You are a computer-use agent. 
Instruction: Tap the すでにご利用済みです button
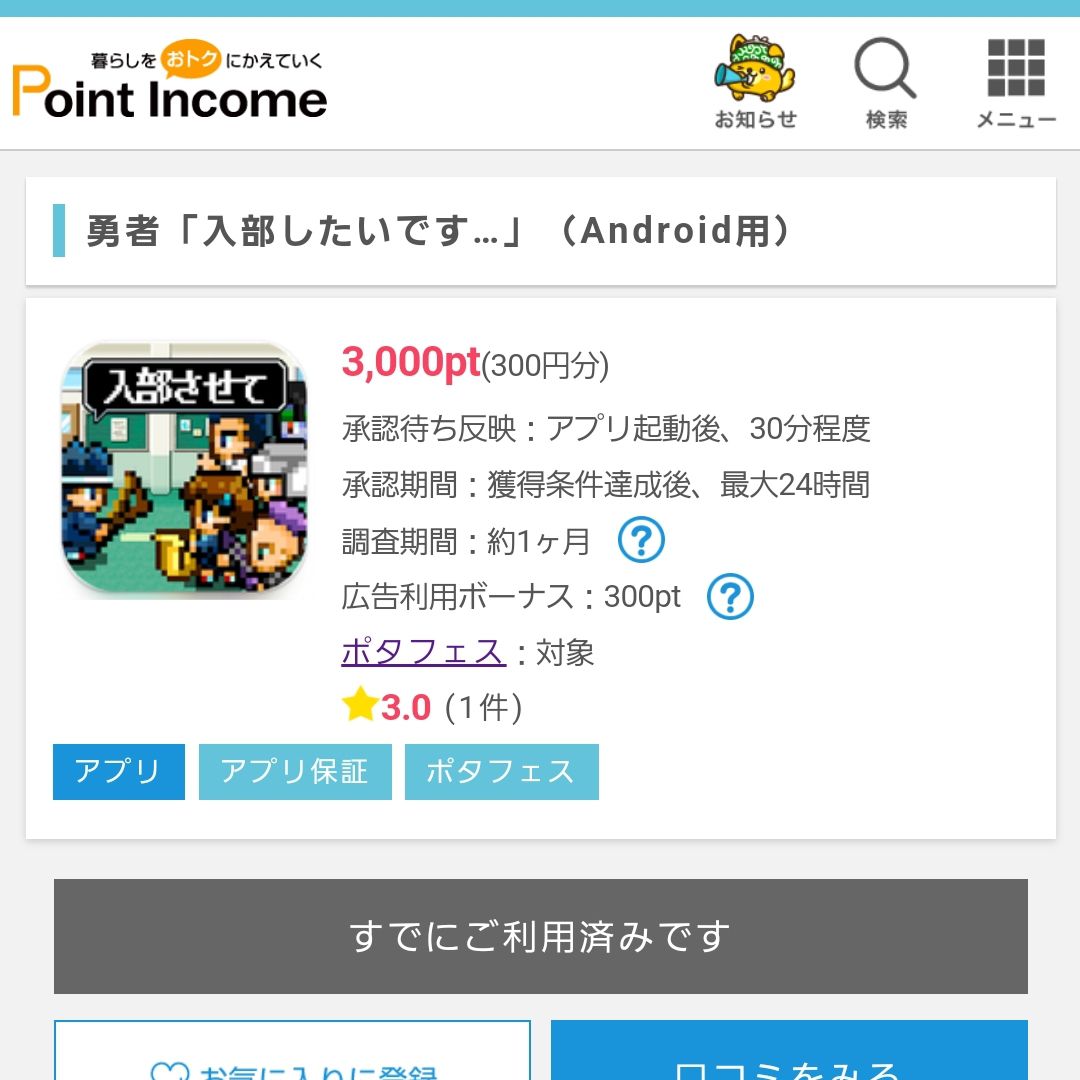(x=540, y=936)
